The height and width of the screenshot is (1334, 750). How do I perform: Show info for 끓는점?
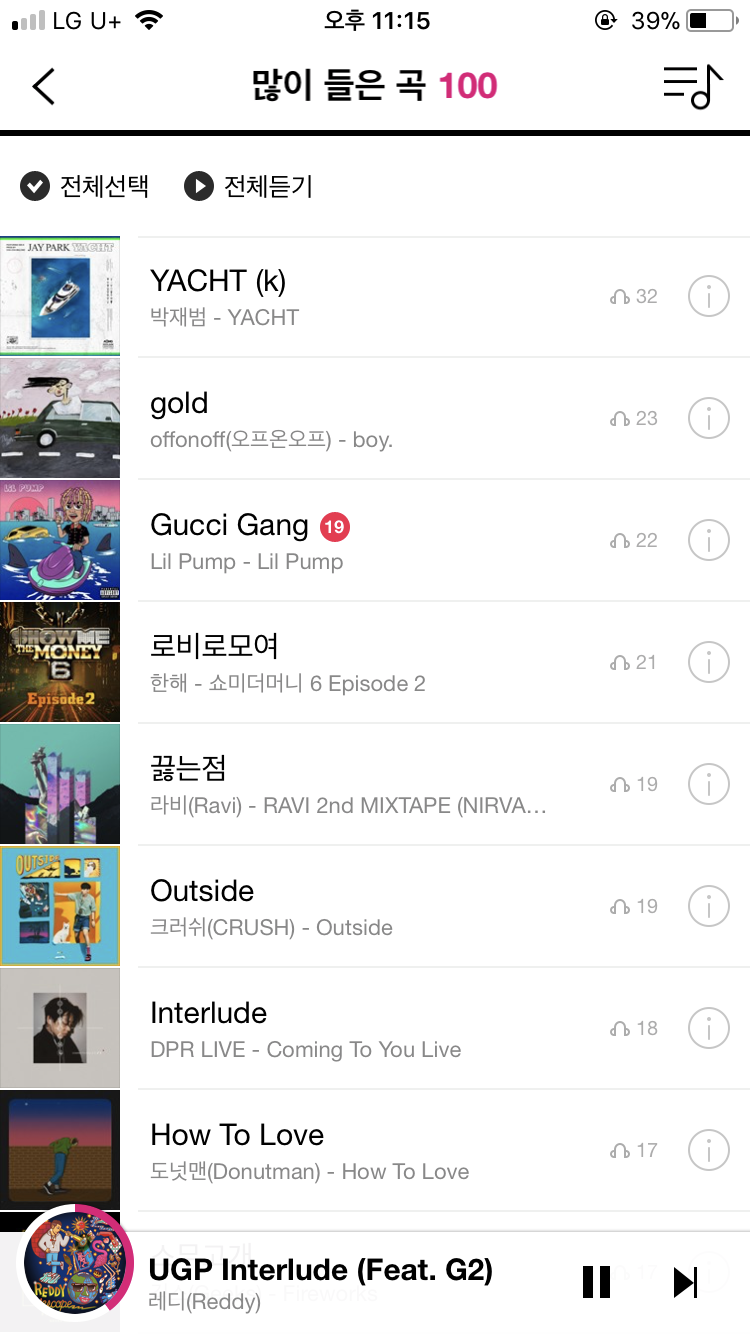(x=709, y=785)
